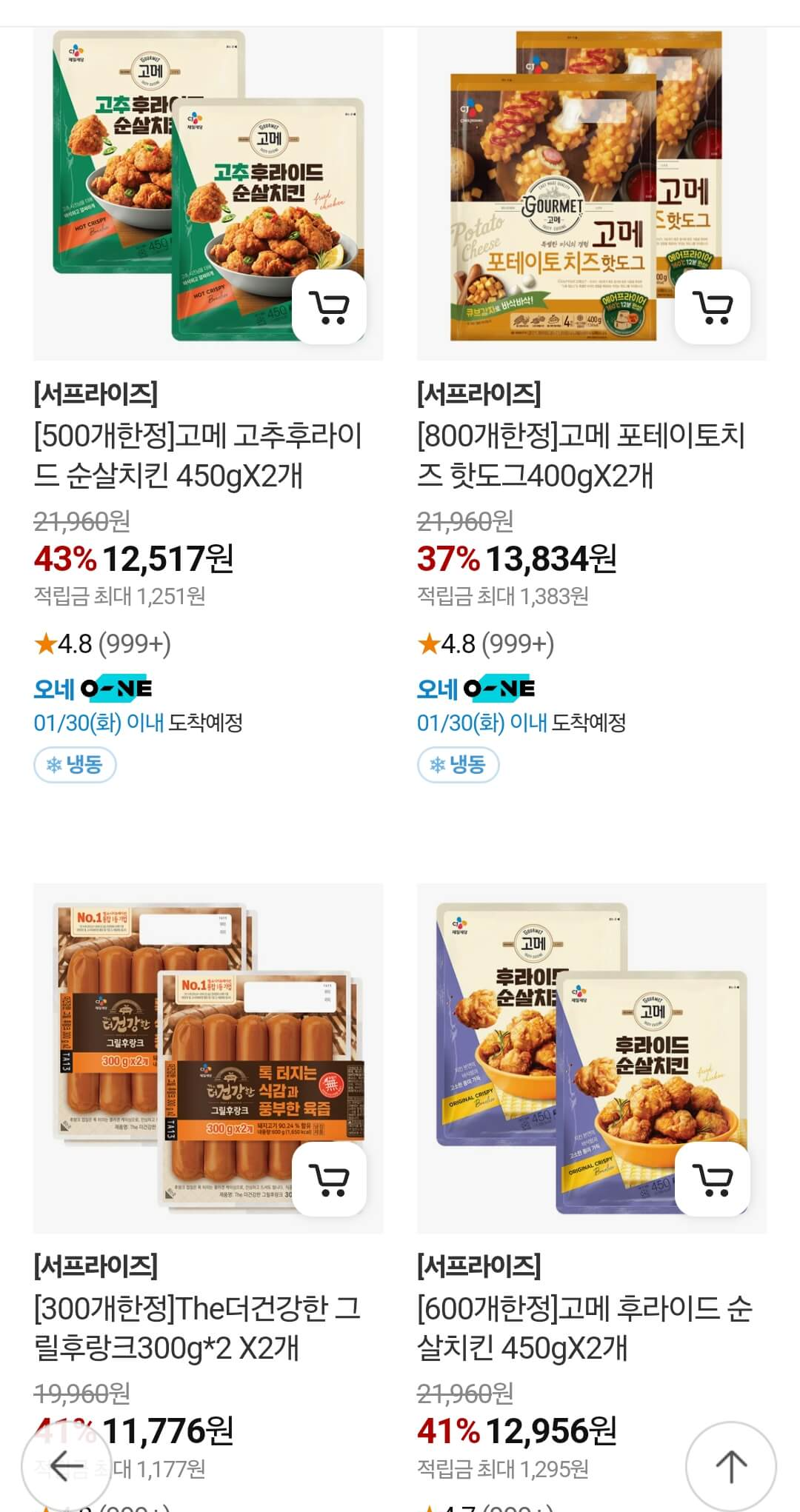Add 고추후라이드 순살치킨 to cart

[333, 311]
